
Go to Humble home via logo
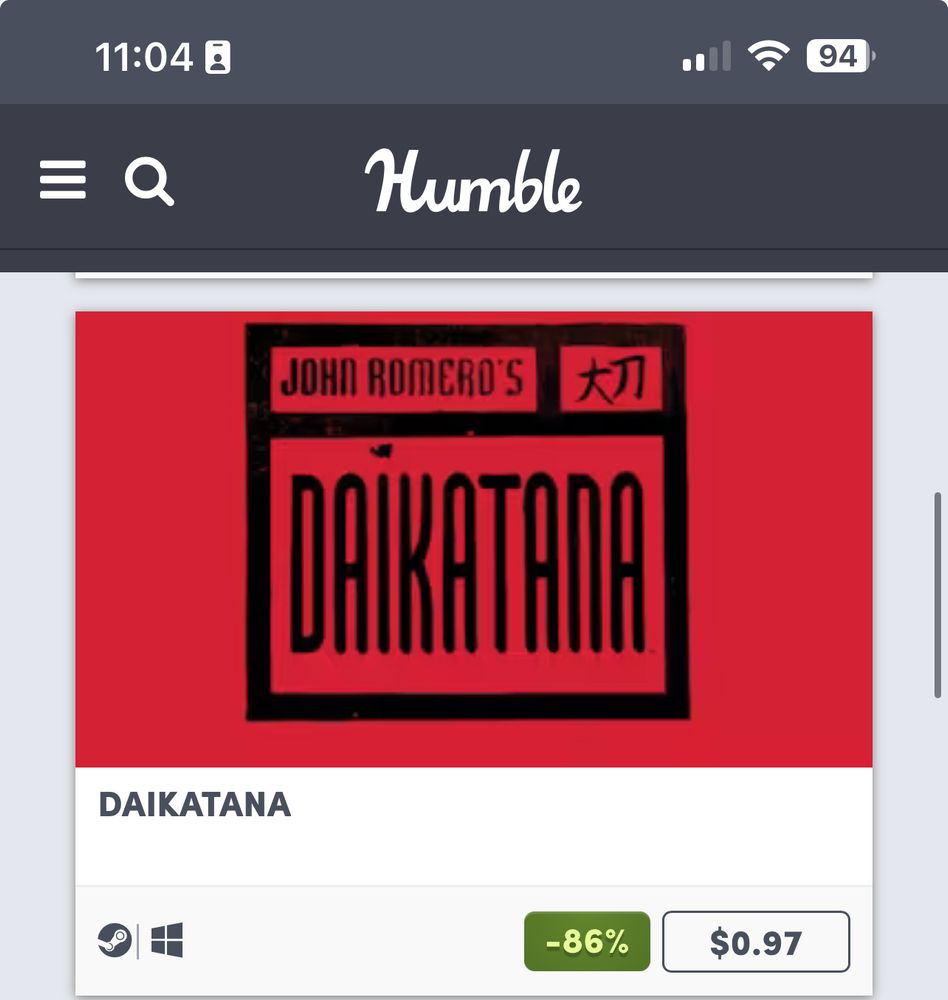click(473, 180)
